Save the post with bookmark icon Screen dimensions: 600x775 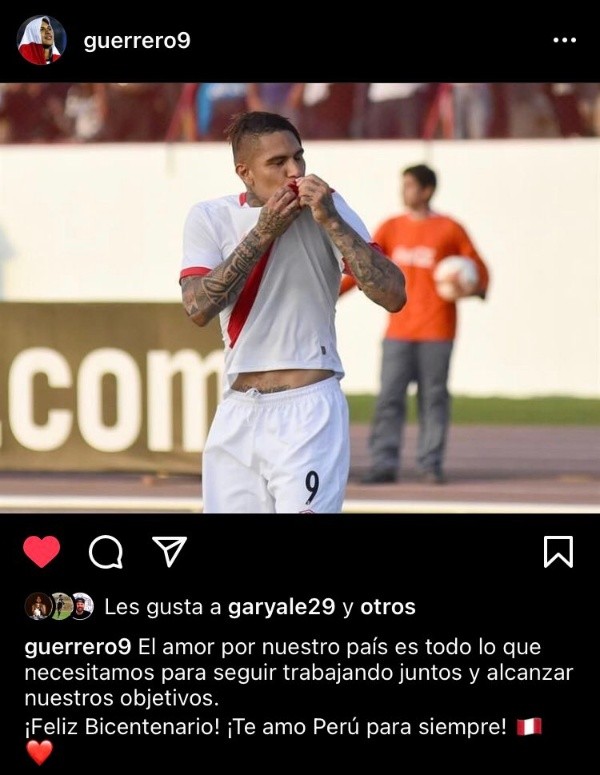click(x=557, y=551)
